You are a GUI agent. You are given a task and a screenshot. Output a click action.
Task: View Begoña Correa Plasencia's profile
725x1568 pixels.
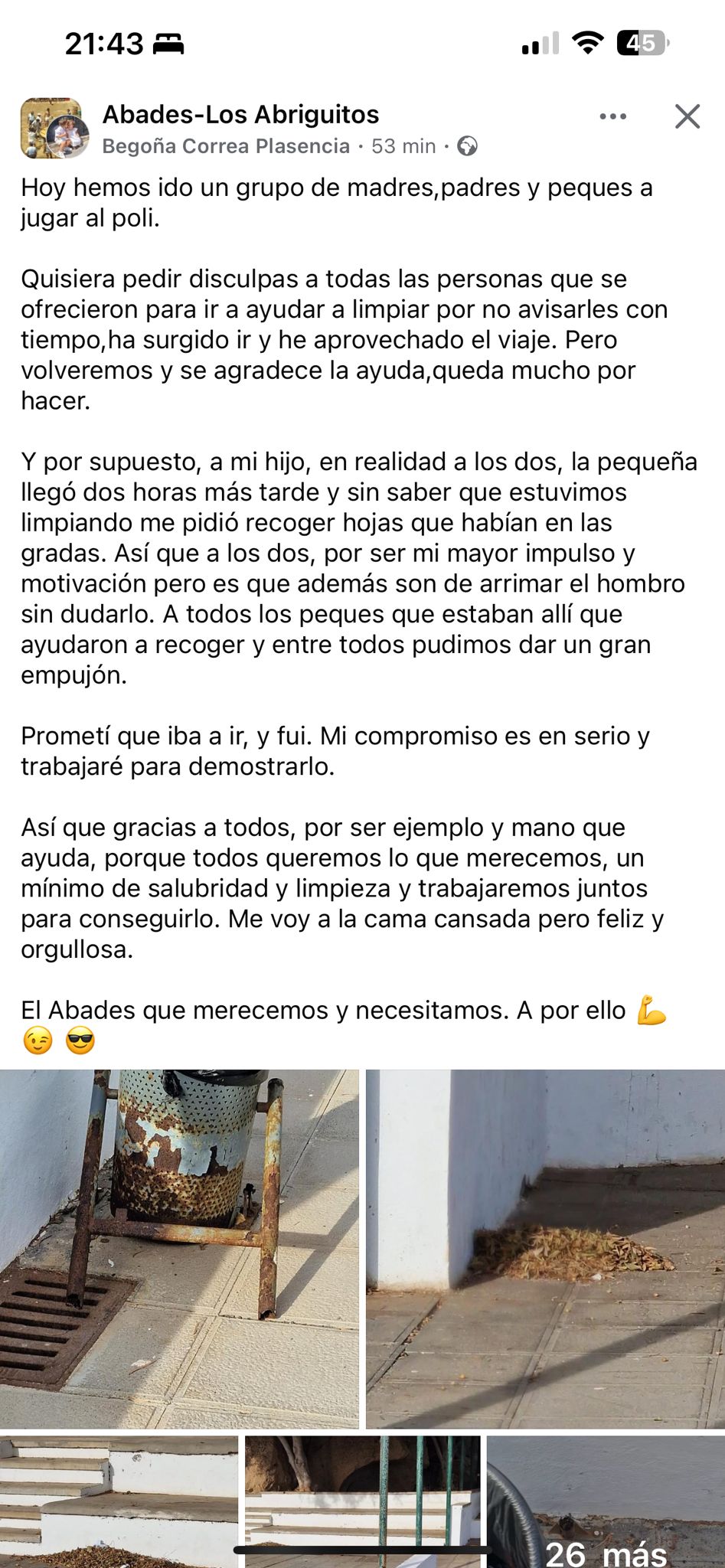pos(226,146)
